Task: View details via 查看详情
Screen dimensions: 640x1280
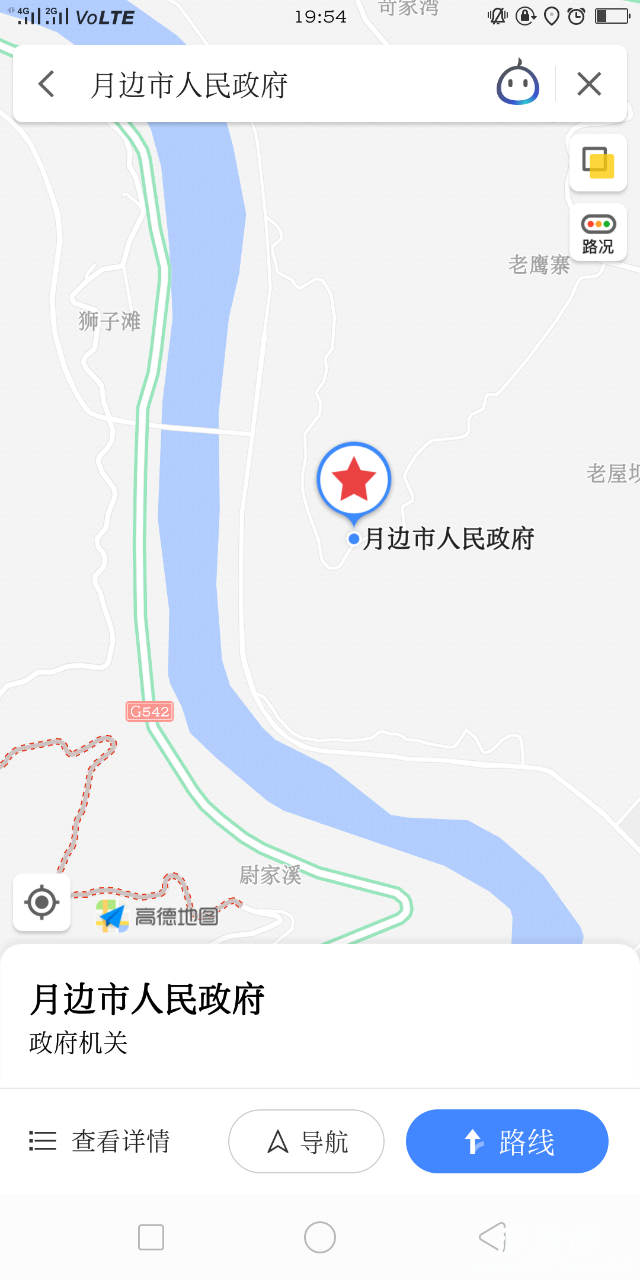Action: click(100, 1141)
